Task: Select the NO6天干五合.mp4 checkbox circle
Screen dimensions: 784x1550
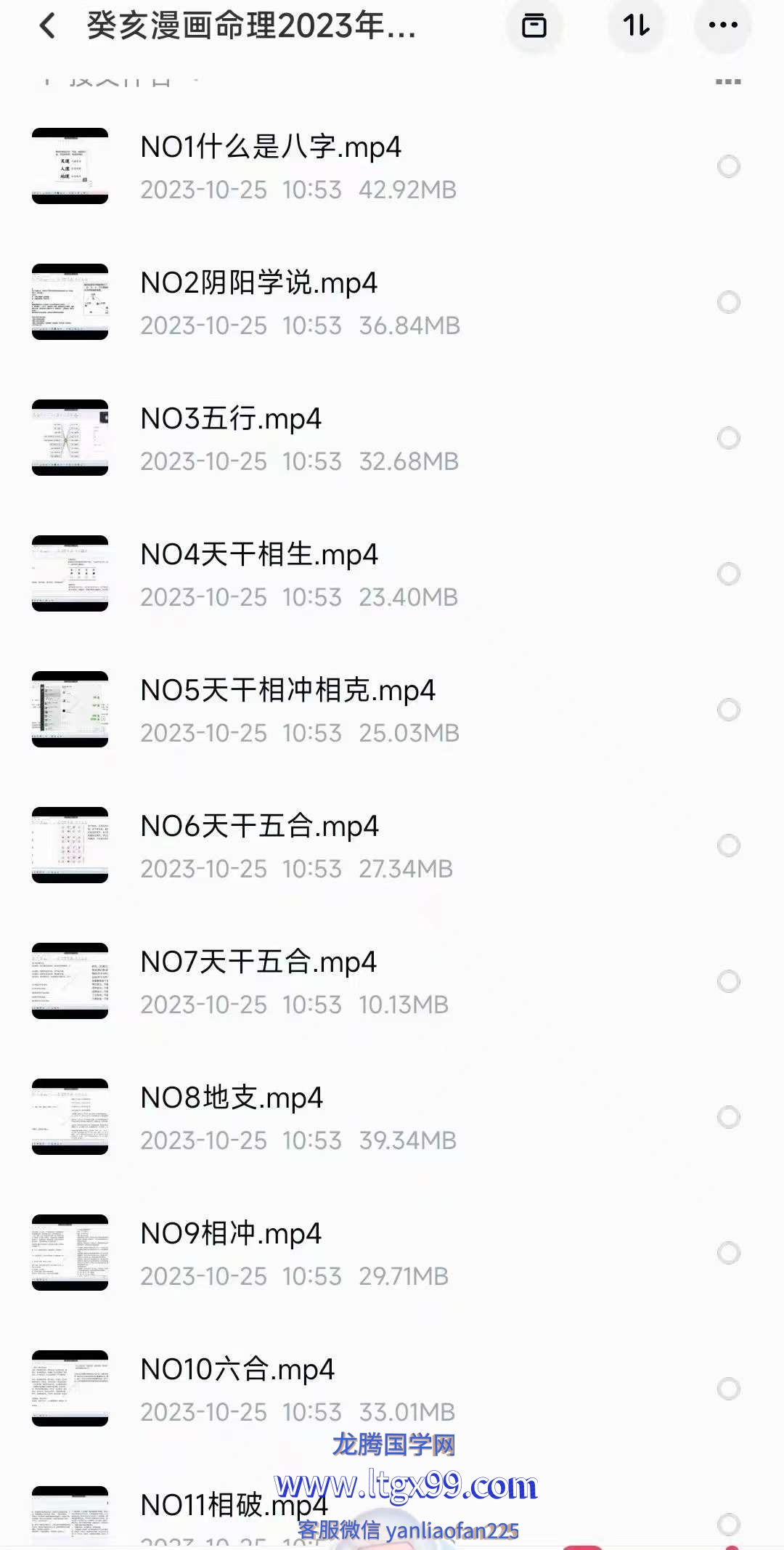Action: tap(729, 845)
